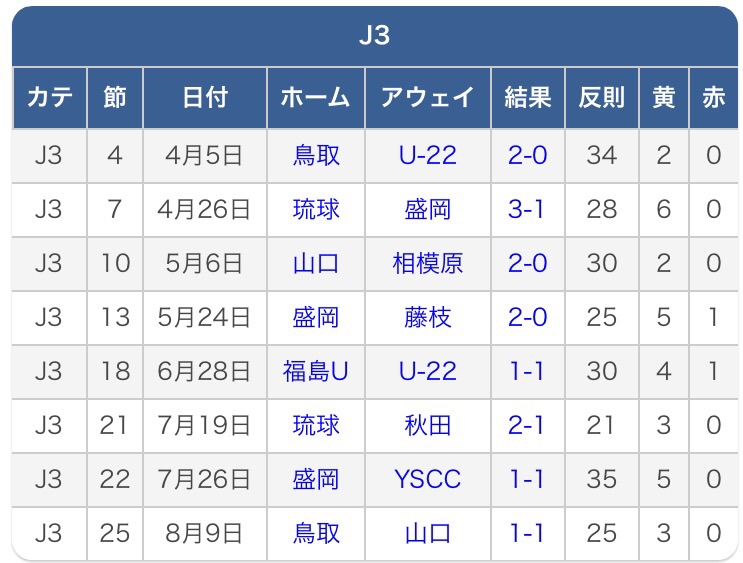Open U-22 away link in 4月5日 row

click(x=427, y=155)
